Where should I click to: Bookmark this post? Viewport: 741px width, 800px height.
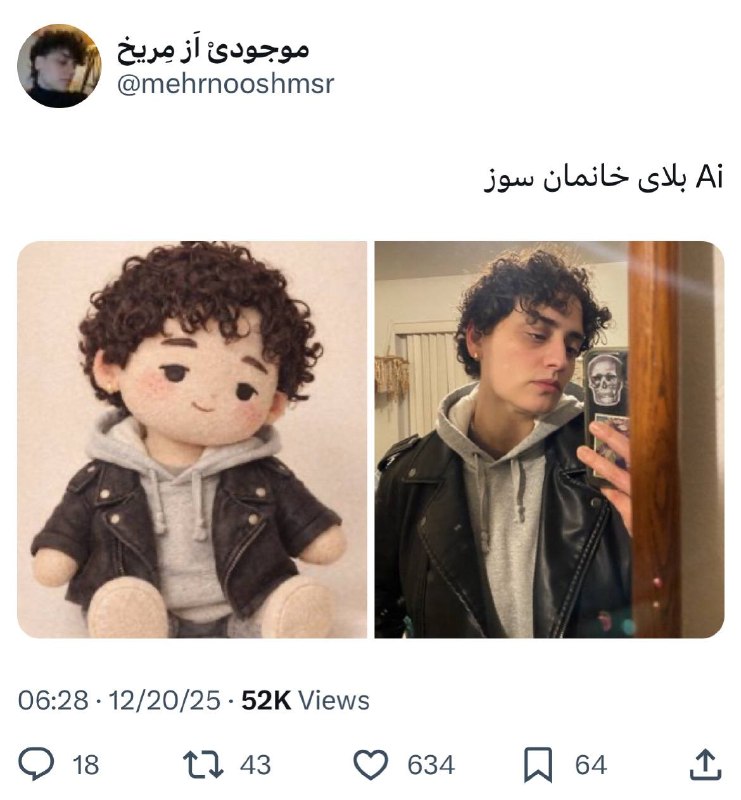[x=539, y=765]
